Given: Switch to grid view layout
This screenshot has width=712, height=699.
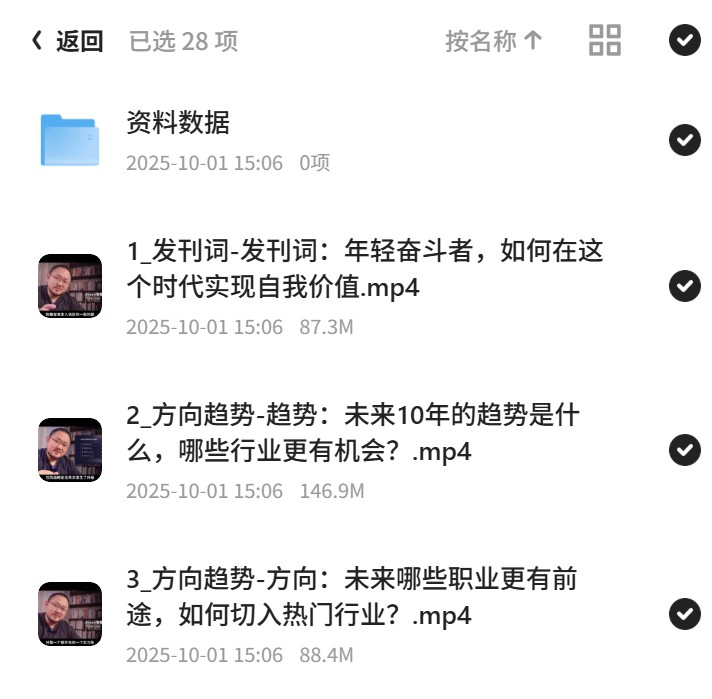Looking at the screenshot, I should [604, 40].
